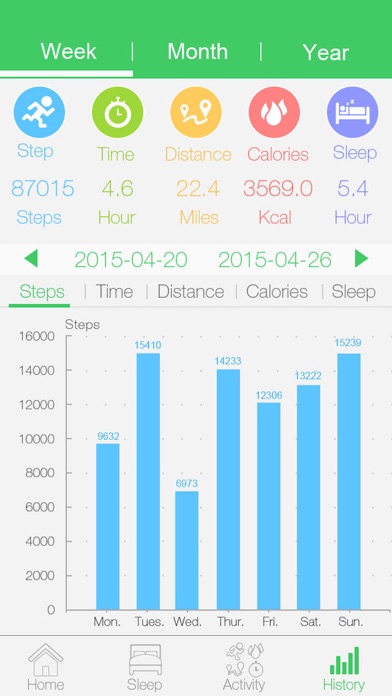392x696 pixels.
Task: Show the Sleep chart tab
Action: [353, 292]
